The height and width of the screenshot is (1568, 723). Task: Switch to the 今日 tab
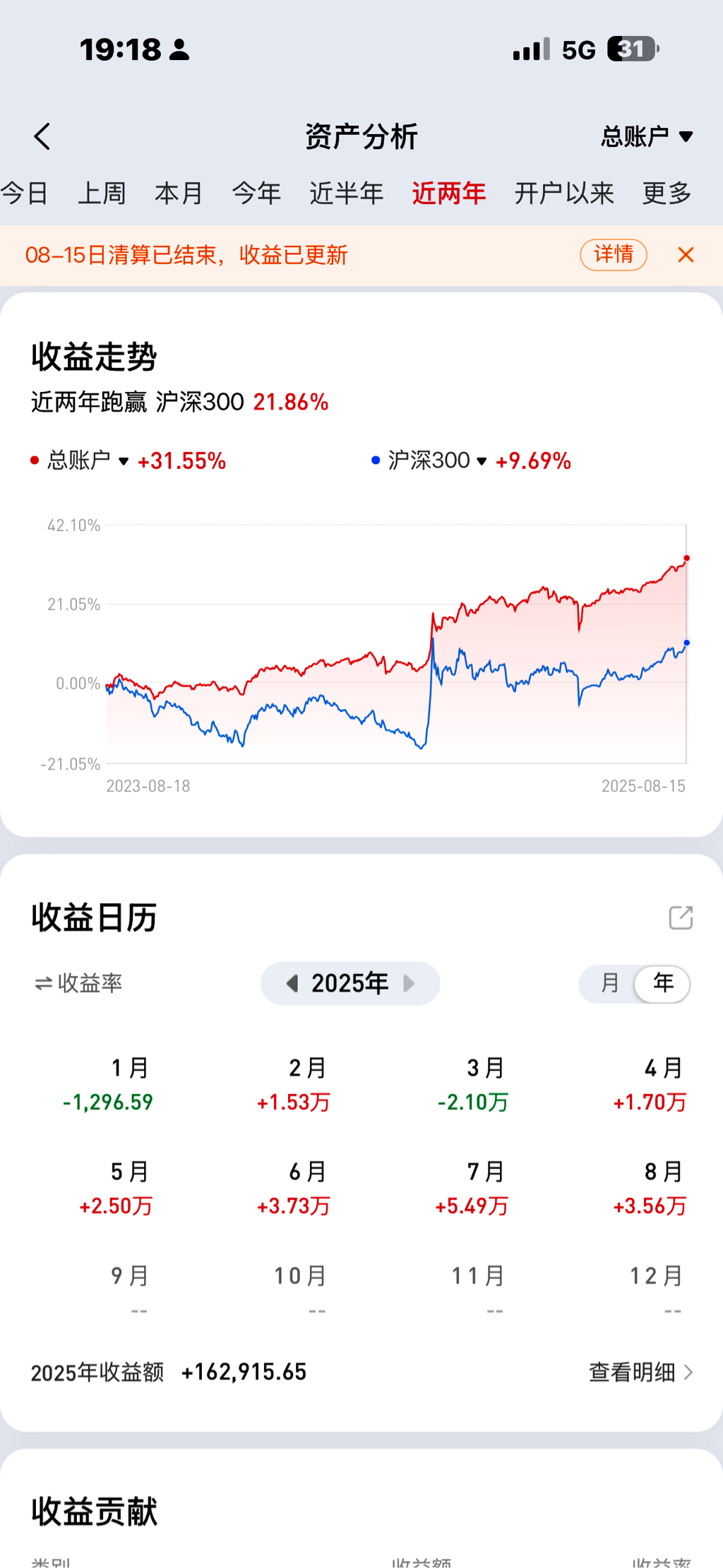pos(25,193)
